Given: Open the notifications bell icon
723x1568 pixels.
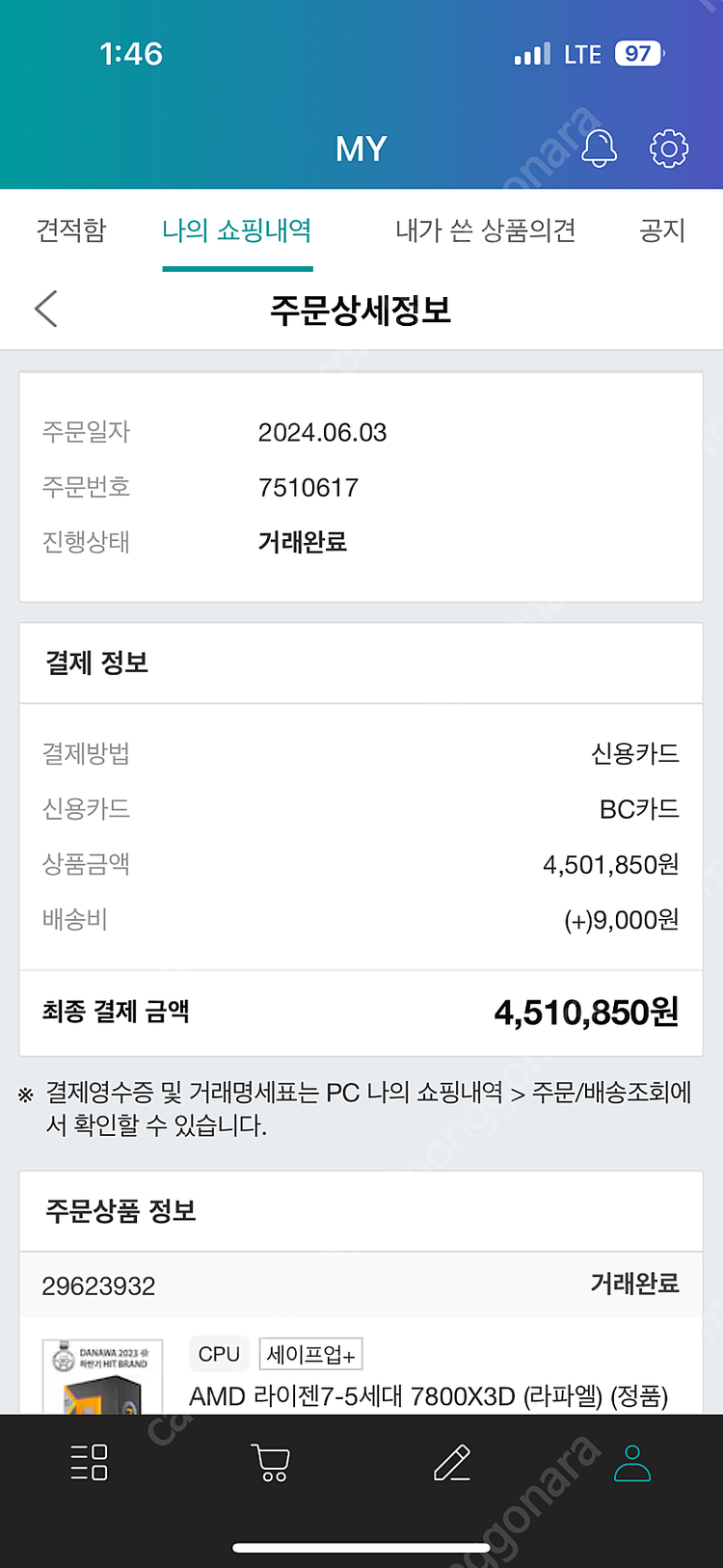Looking at the screenshot, I should pos(597,148).
